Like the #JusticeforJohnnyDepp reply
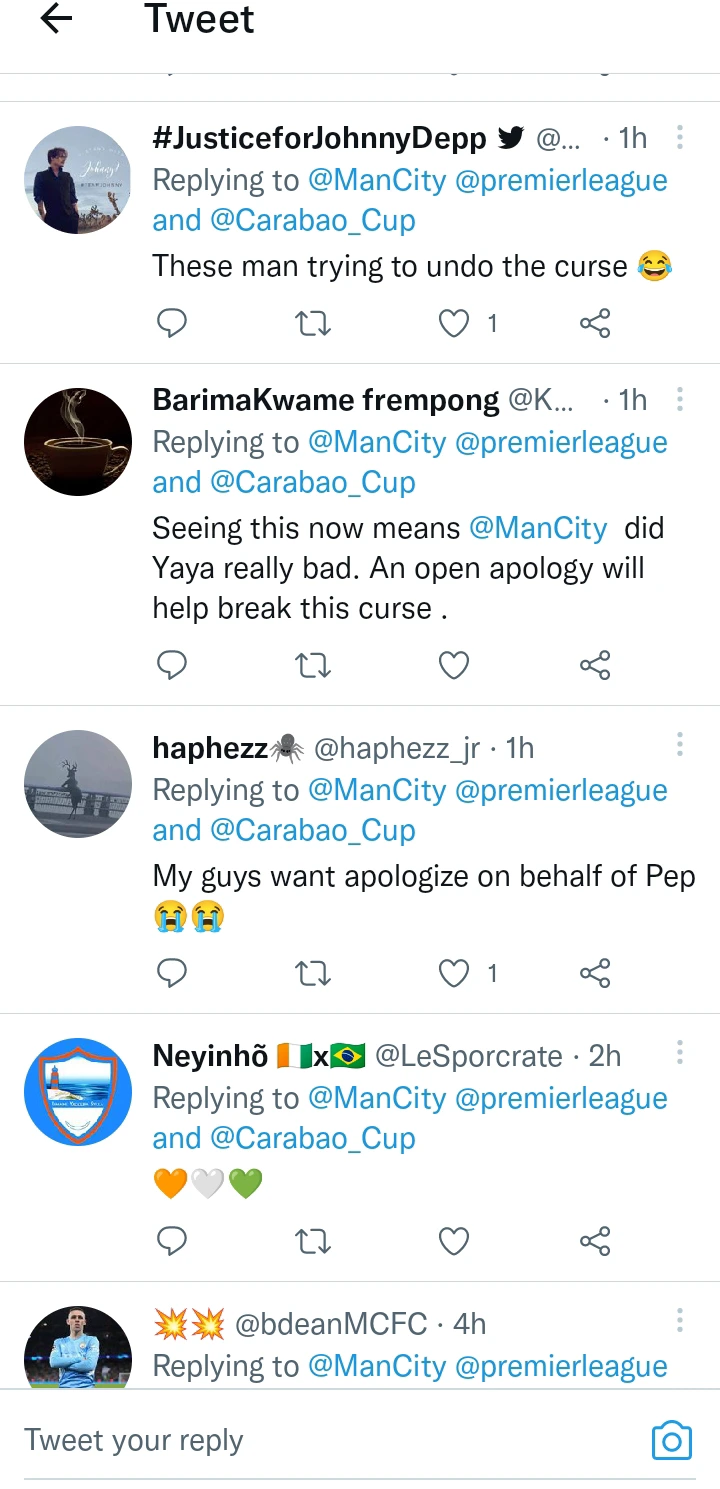 (455, 323)
